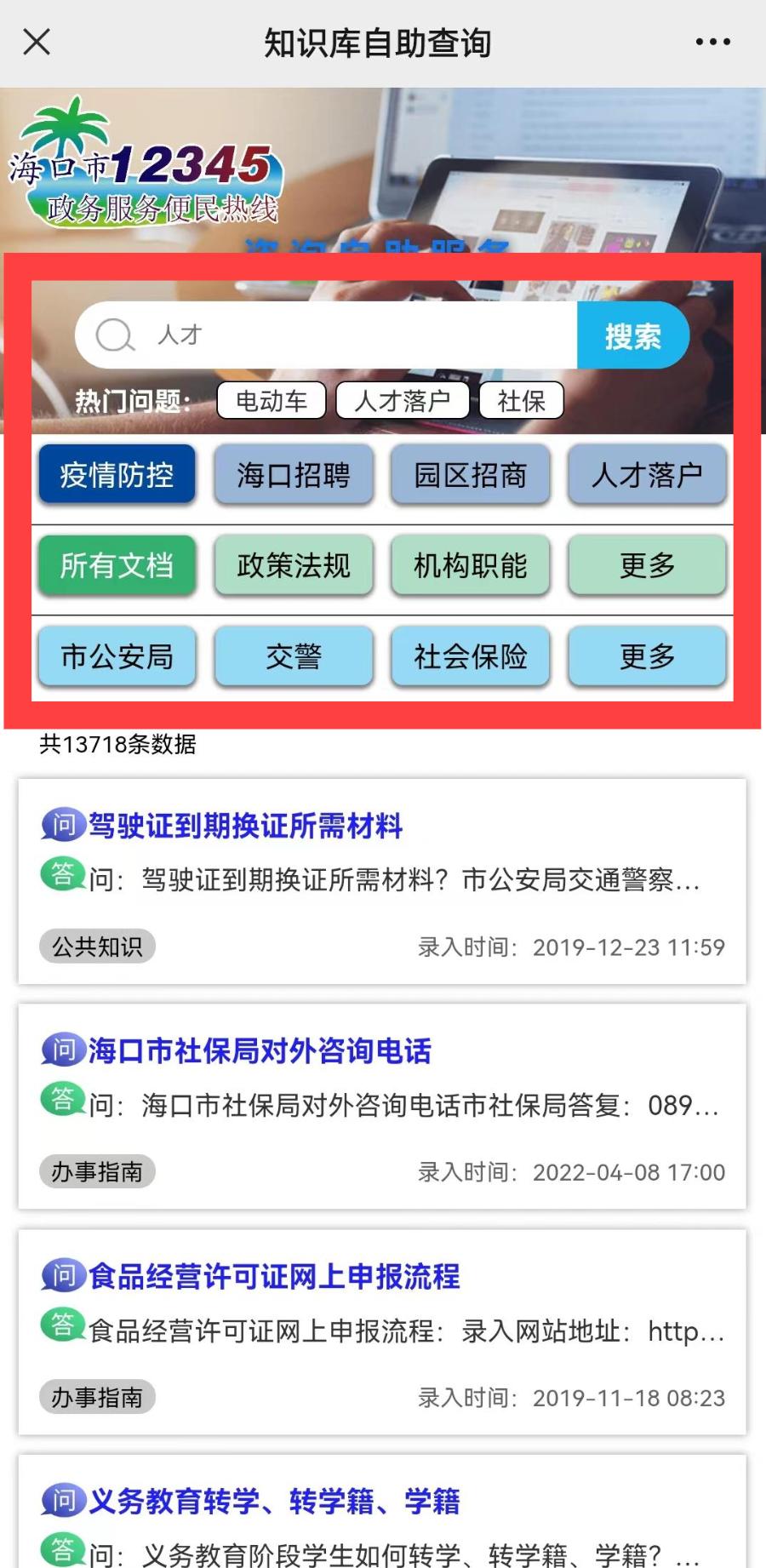766x1568 pixels.
Task: Switch to the 交警 category
Action: pyautogui.click(x=294, y=656)
